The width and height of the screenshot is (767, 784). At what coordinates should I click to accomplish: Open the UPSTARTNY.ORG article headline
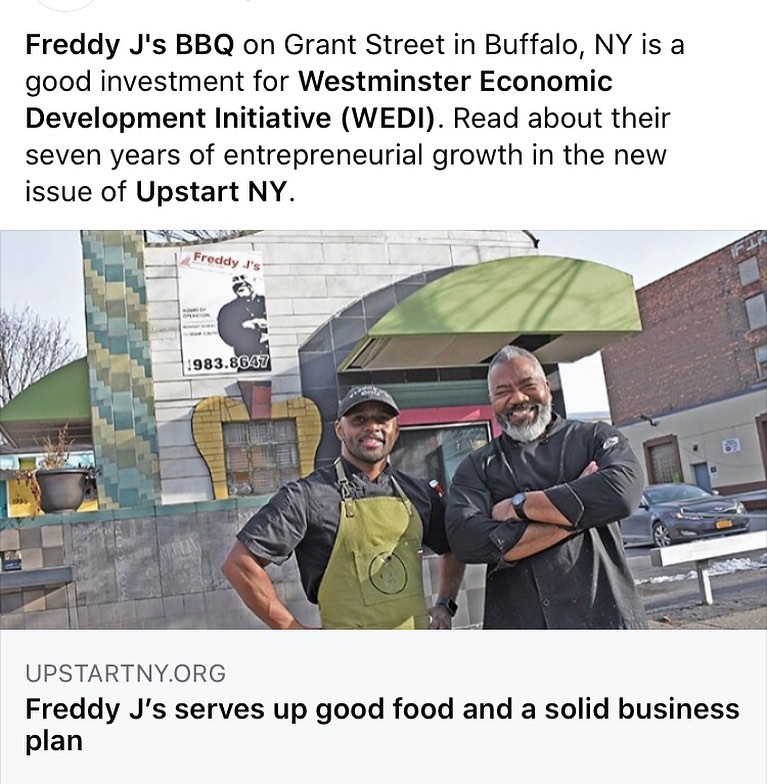coord(382,724)
